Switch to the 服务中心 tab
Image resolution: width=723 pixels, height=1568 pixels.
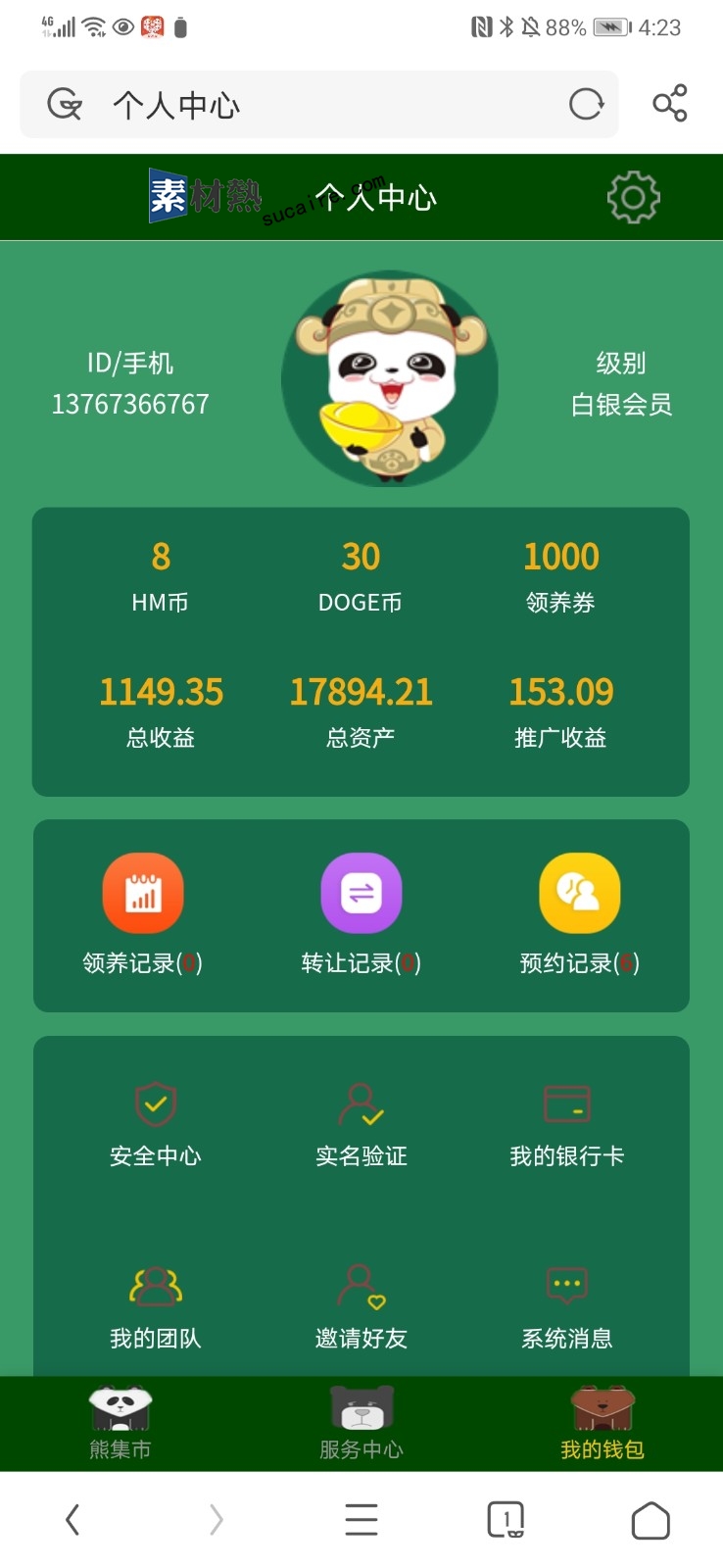[361, 1423]
